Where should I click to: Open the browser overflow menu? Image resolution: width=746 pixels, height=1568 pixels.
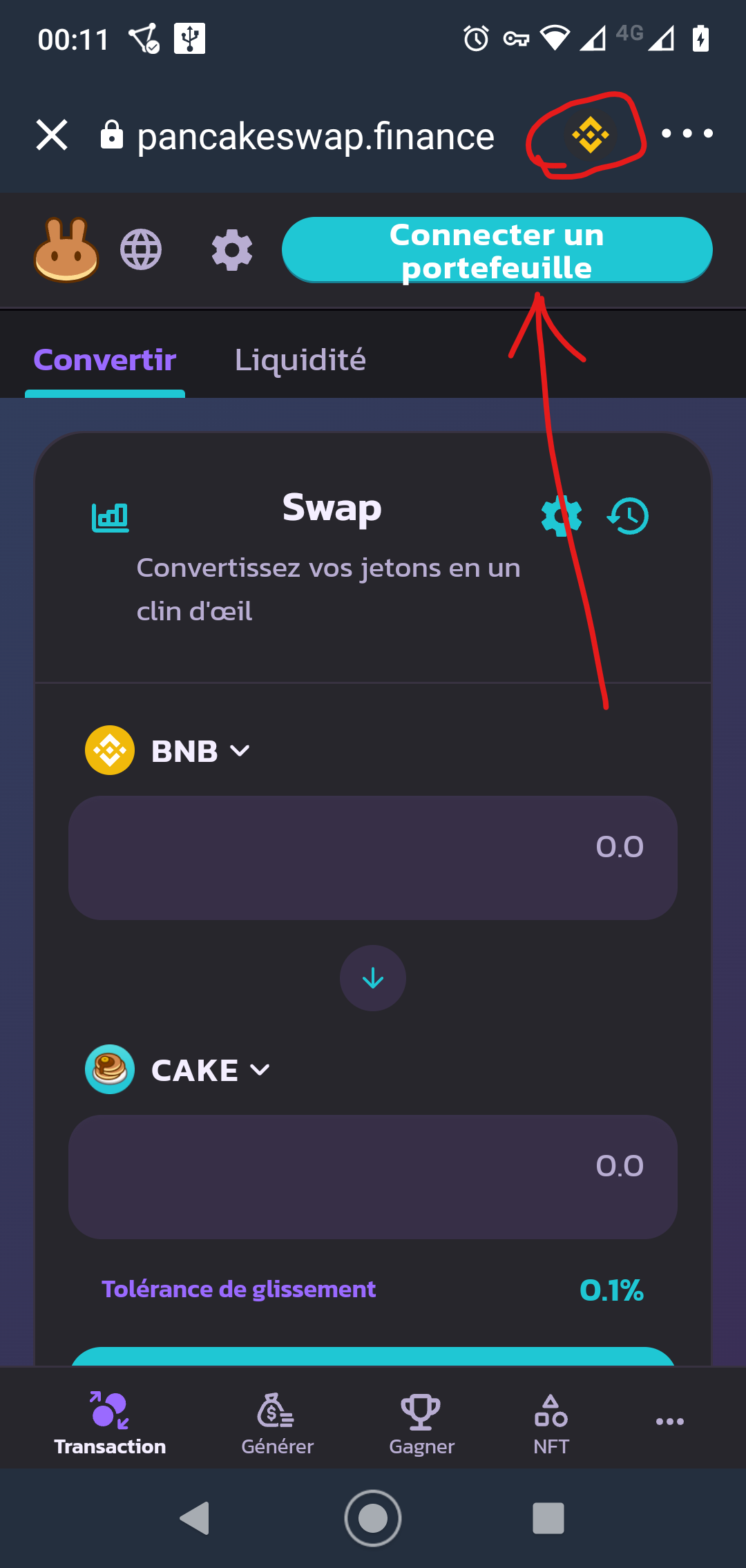click(x=687, y=133)
